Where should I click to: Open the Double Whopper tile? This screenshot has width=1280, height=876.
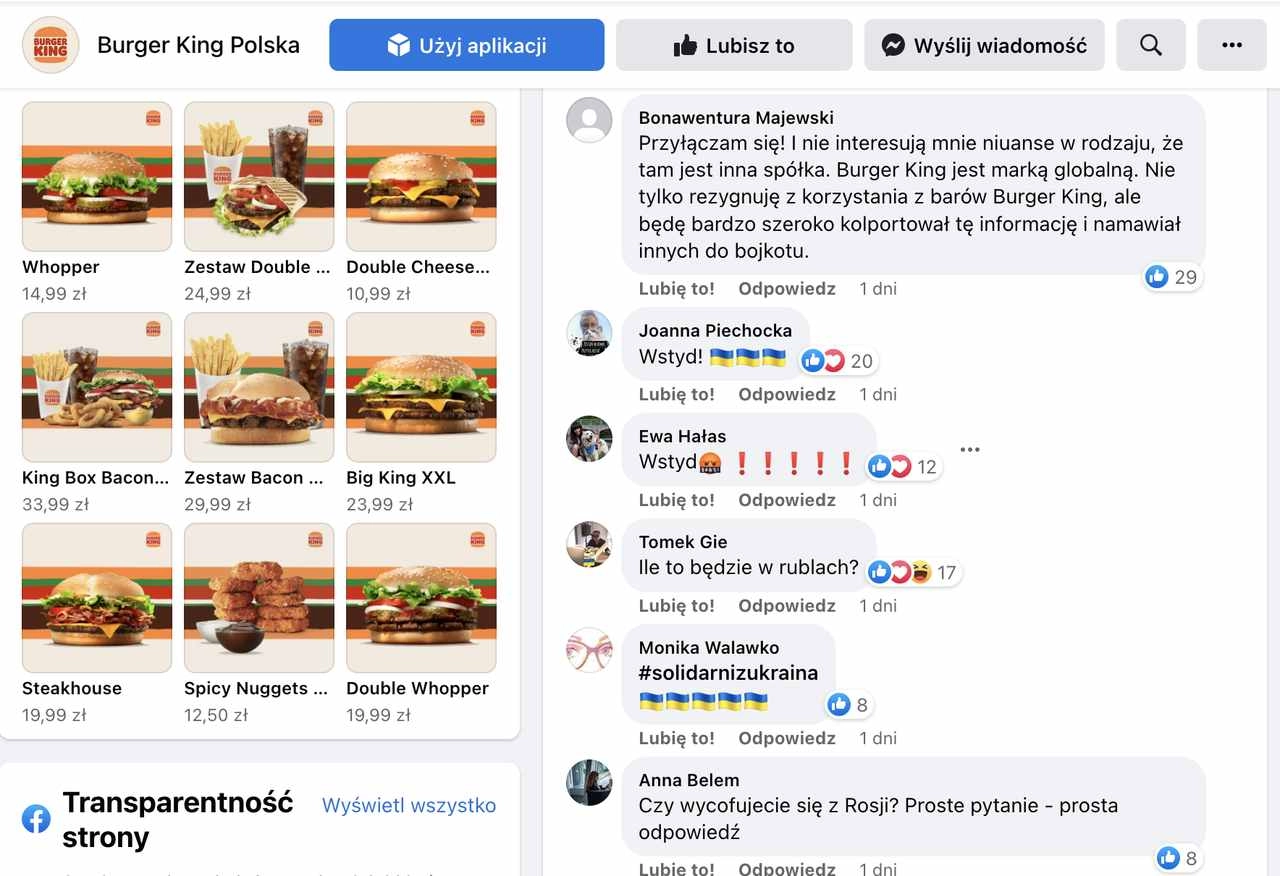click(x=421, y=598)
